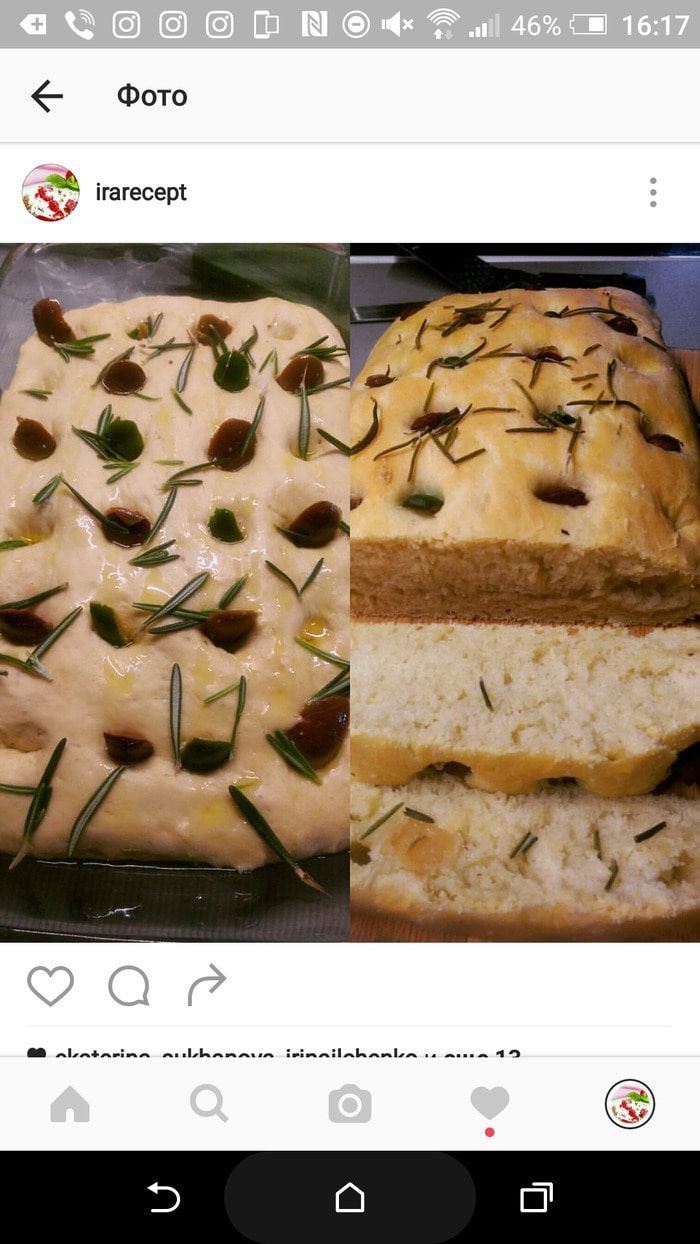Tap the system home button
Image resolution: width=700 pixels, height=1244 pixels.
350,1197
